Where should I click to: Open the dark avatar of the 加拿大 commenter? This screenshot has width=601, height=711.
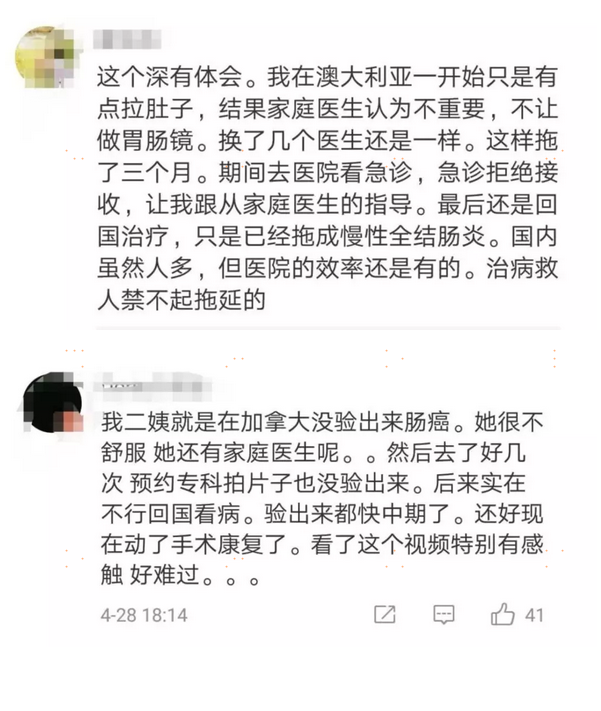click(x=50, y=401)
